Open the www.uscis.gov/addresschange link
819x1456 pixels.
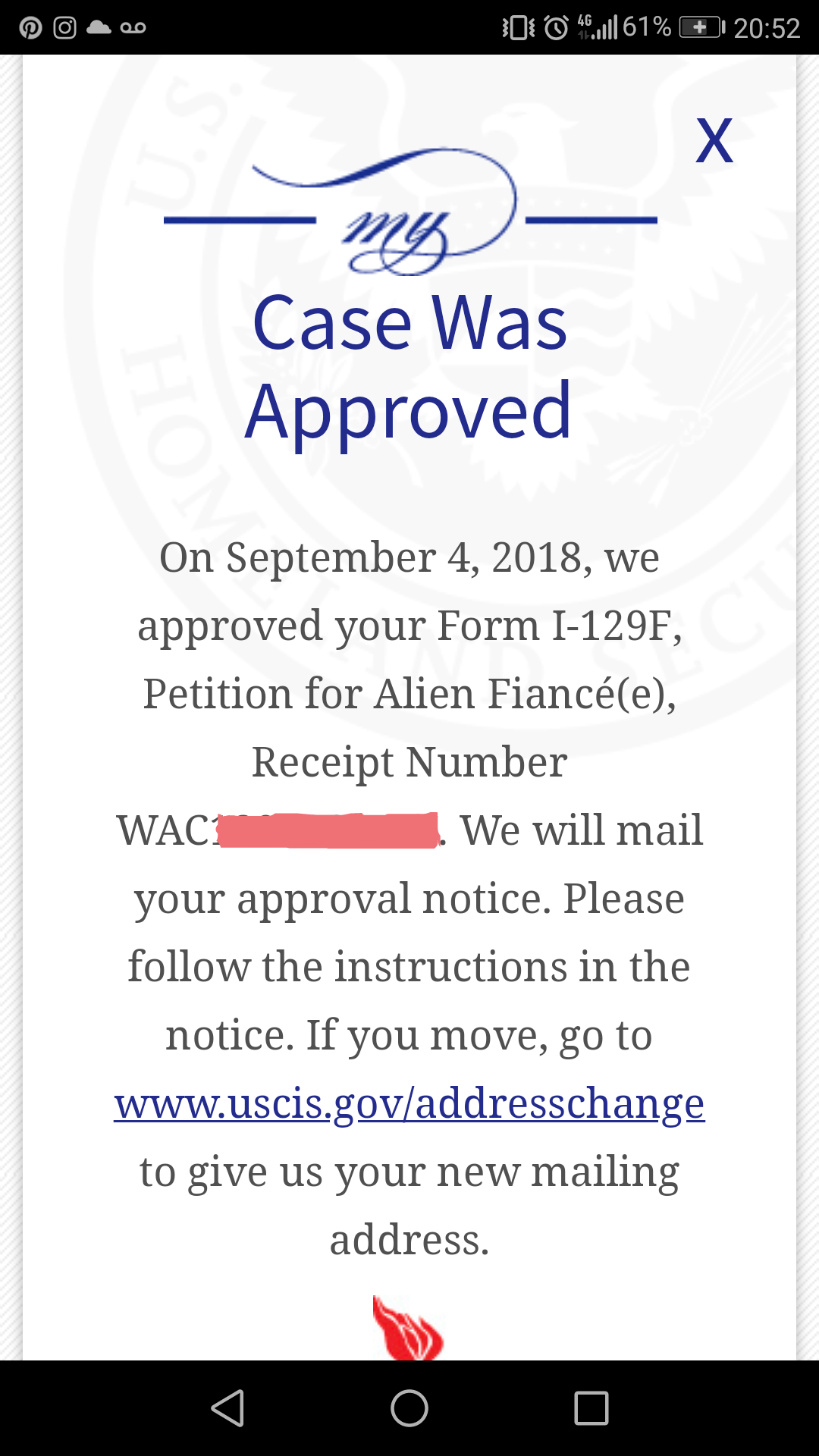[409, 1104]
